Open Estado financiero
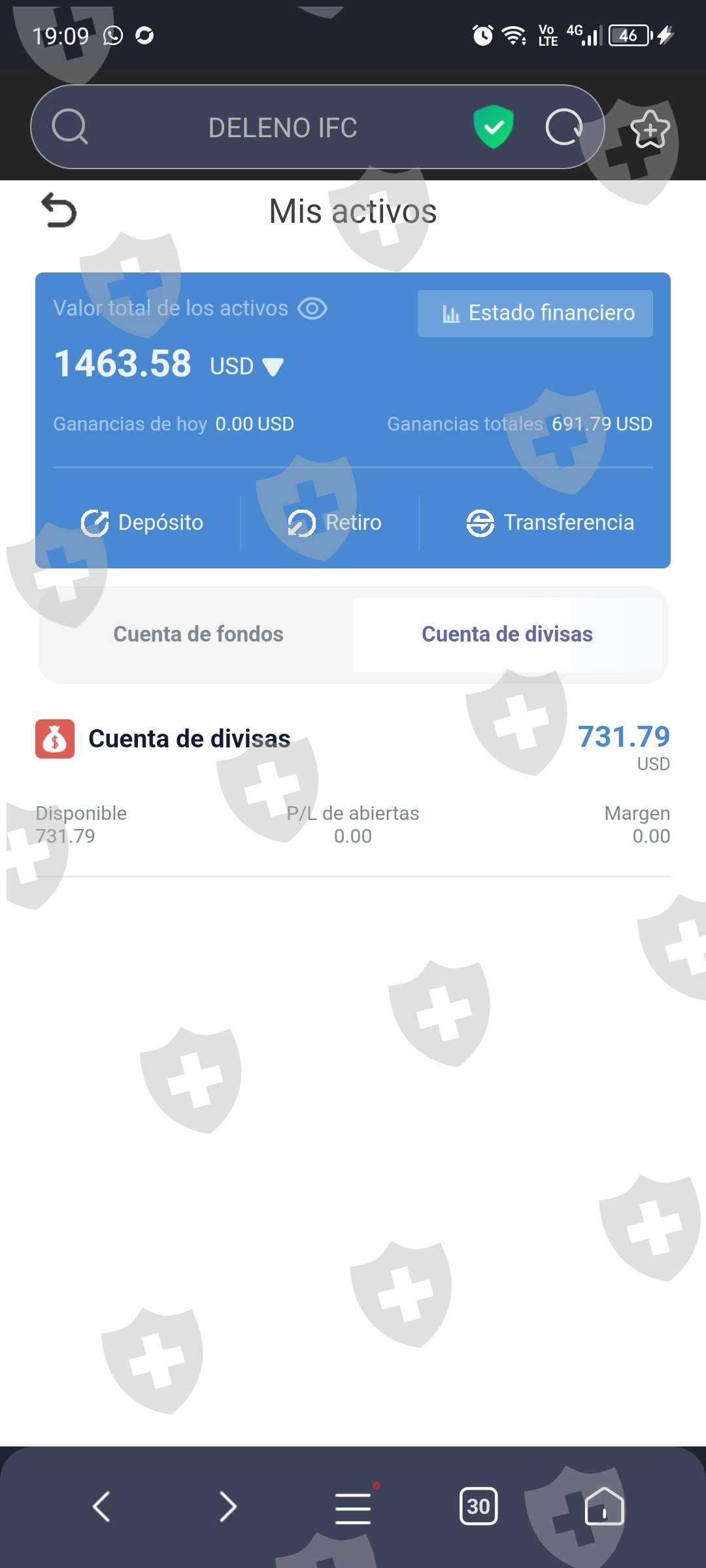The image size is (706, 1568). pos(535,313)
